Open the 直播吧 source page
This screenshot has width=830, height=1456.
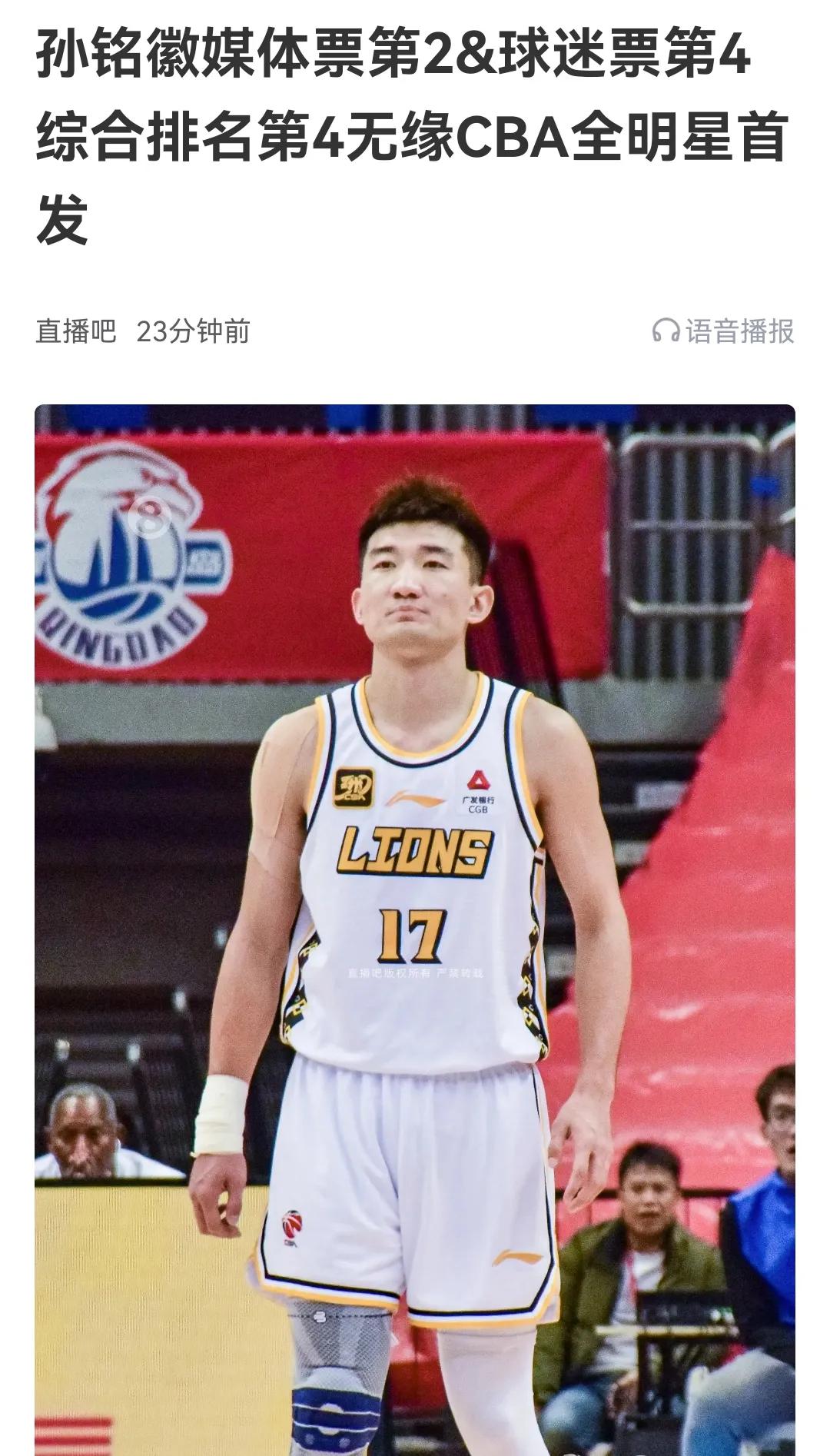click(75, 331)
